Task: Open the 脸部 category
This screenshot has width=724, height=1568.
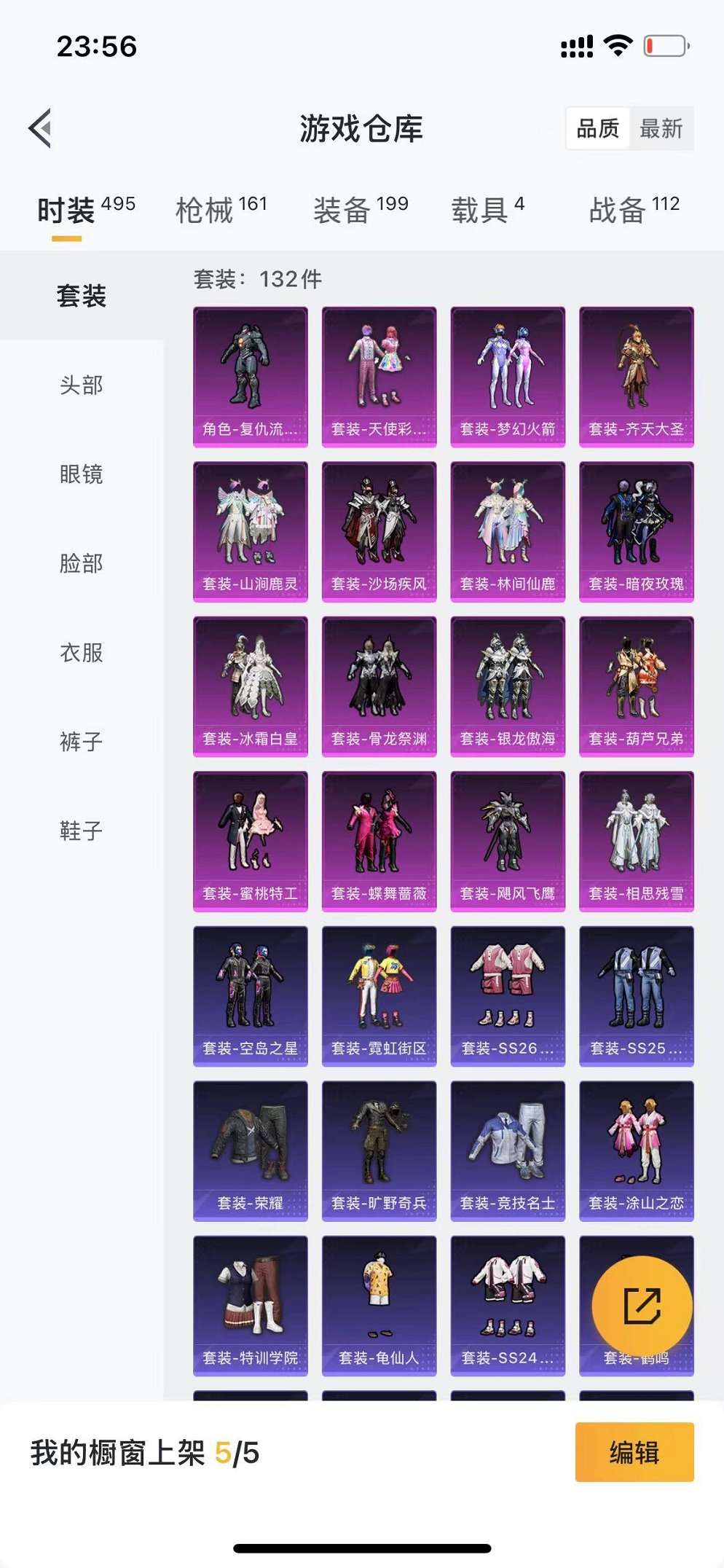Action: pyautogui.click(x=82, y=563)
